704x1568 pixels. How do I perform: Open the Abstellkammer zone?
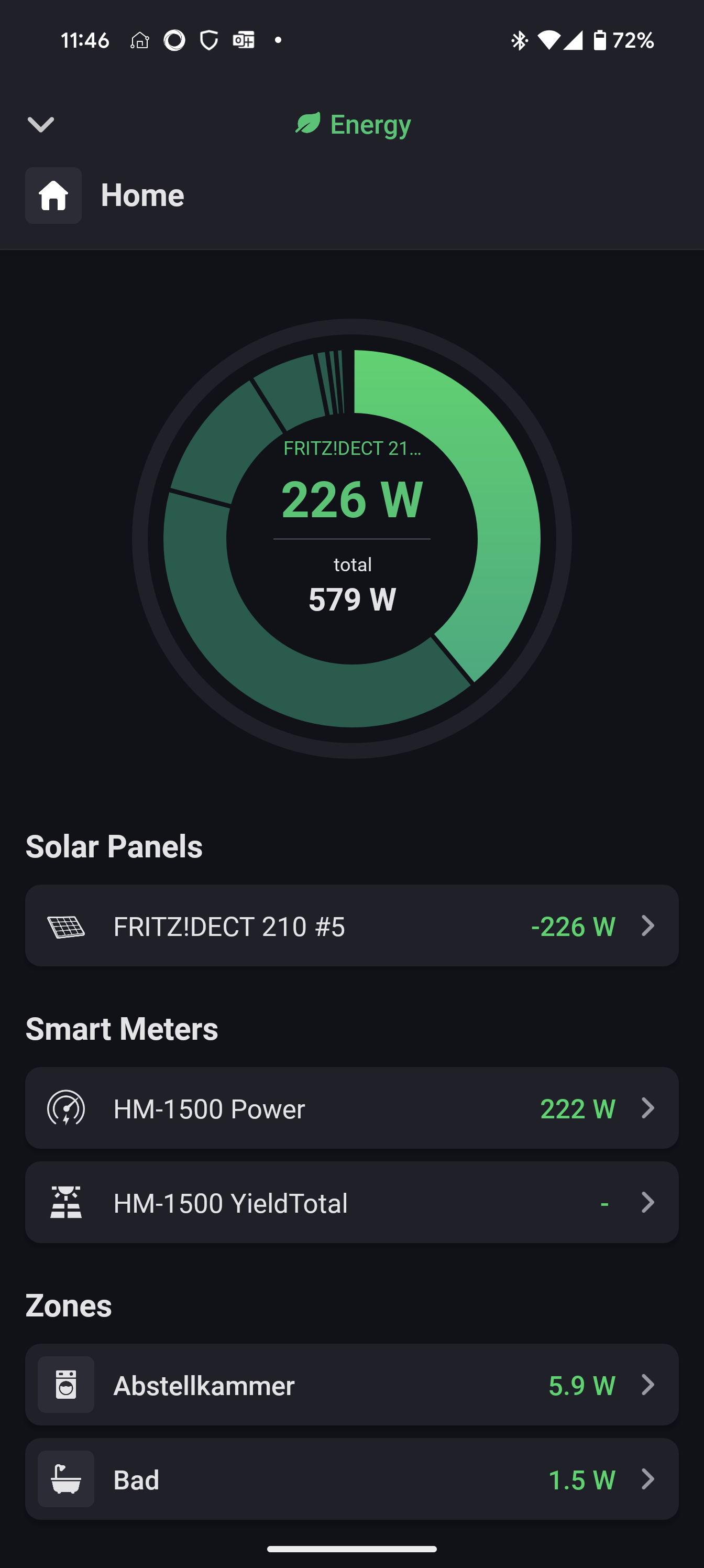click(x=351, y=1385)
